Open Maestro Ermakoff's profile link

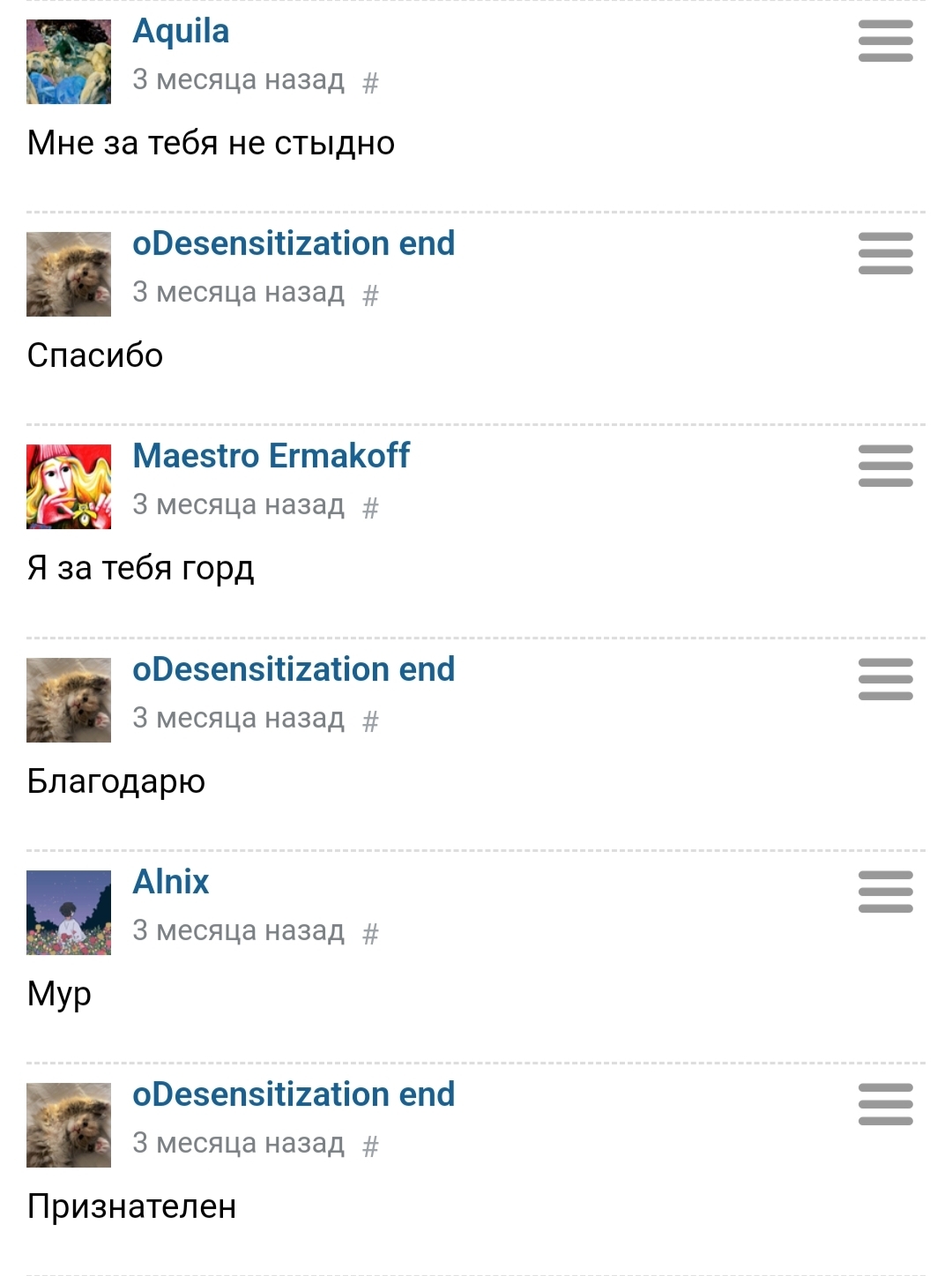tap(271, 457)
